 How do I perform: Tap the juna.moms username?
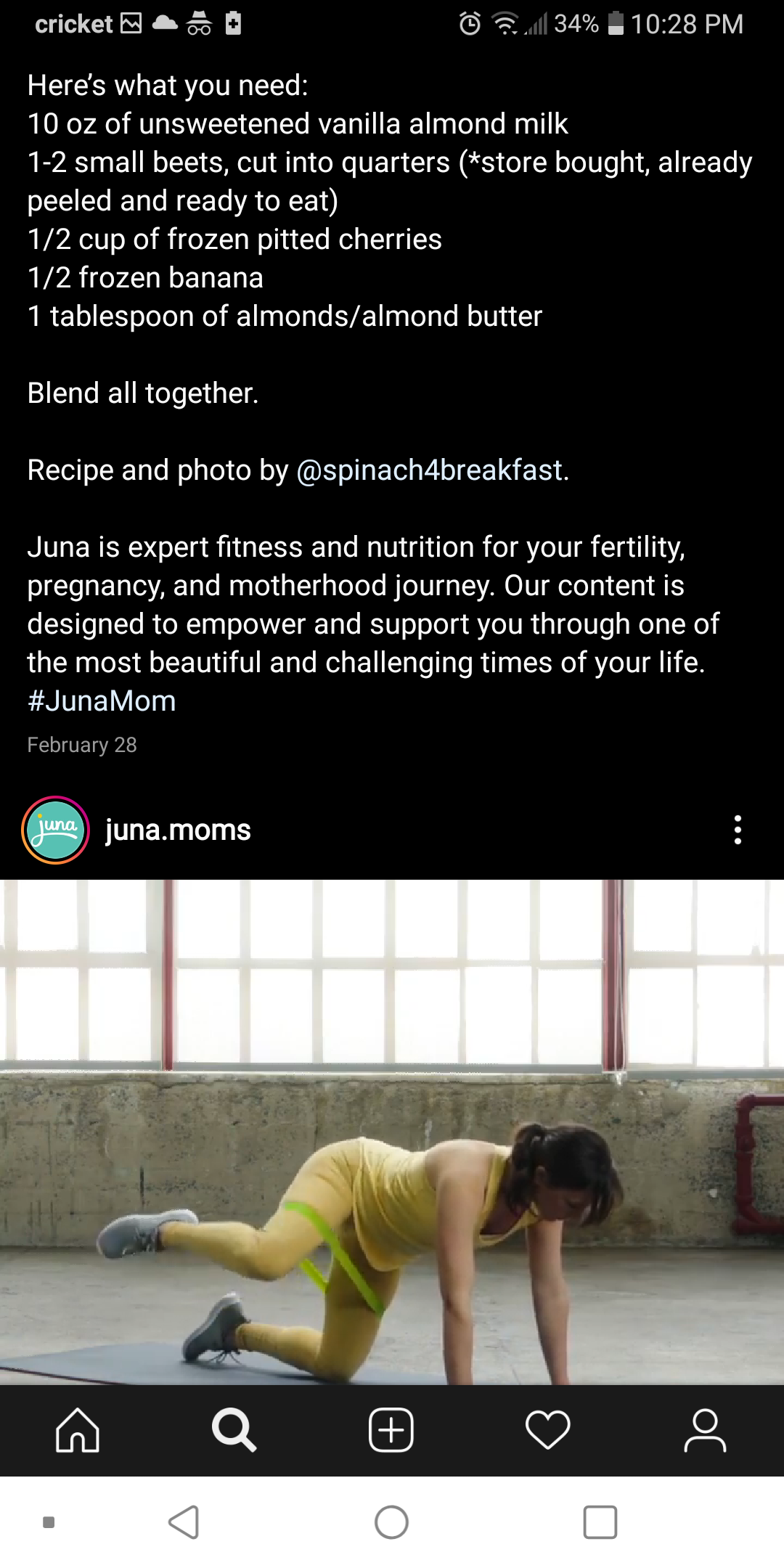pos(178,830)
